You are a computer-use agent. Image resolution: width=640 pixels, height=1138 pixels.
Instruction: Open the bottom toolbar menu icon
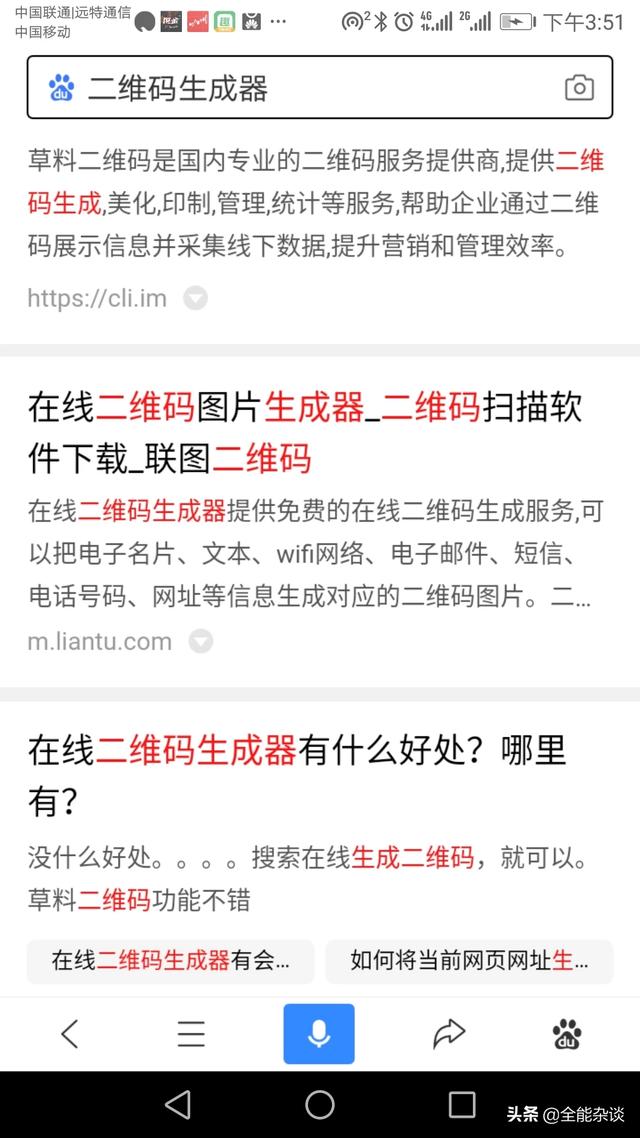point(191,1034)
